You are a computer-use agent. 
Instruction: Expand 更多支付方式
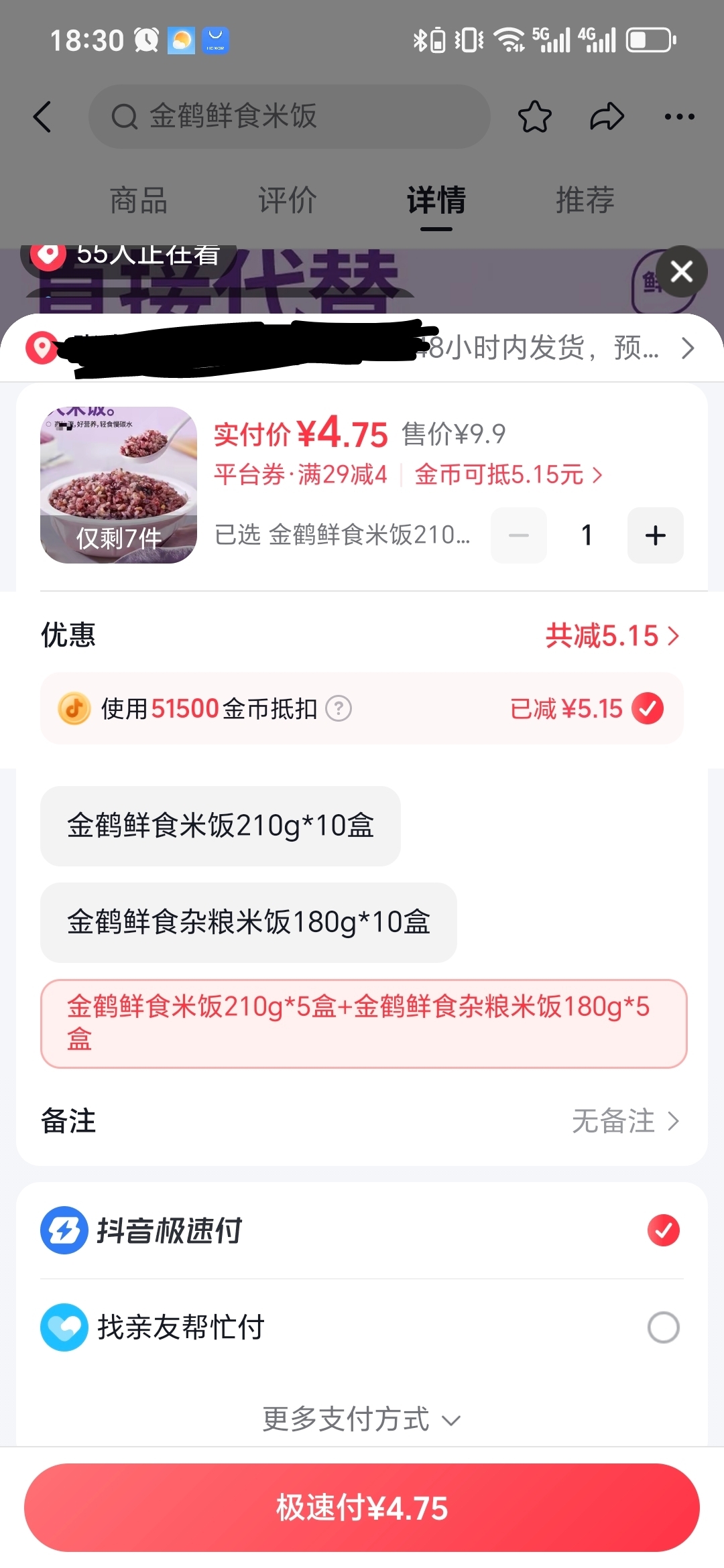361,1419
